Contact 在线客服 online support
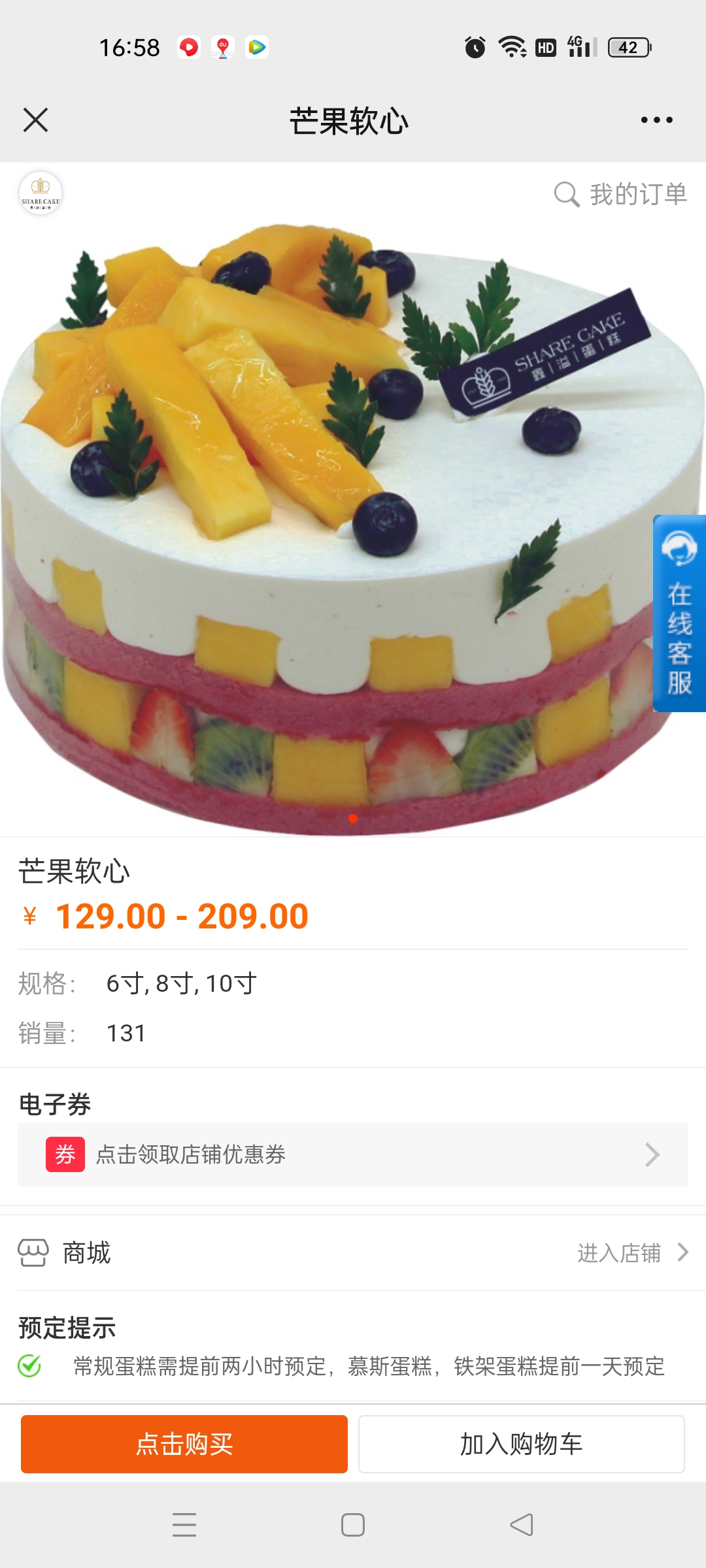 click(679, 613)
